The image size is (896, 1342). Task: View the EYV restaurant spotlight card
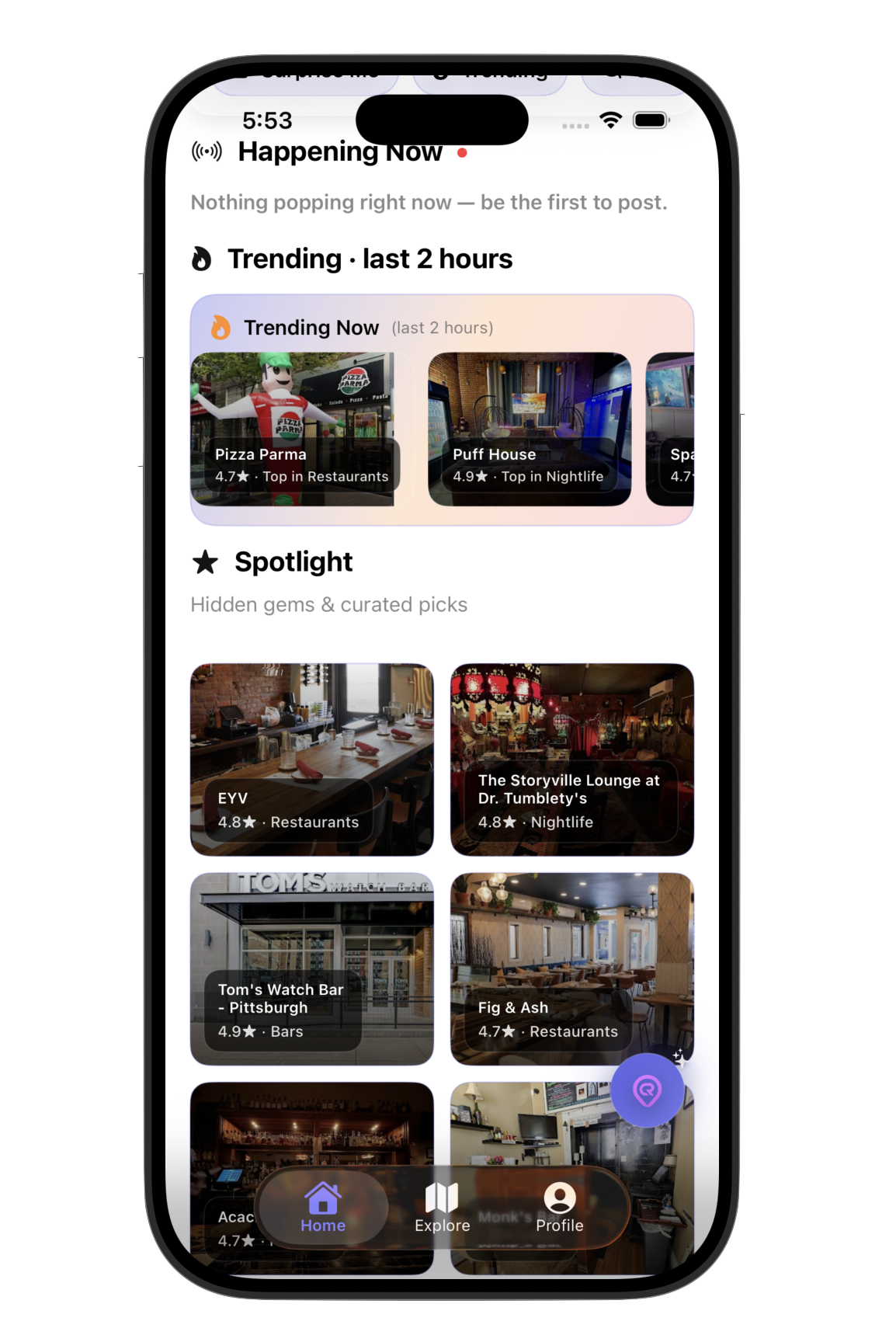pos(311,757)
